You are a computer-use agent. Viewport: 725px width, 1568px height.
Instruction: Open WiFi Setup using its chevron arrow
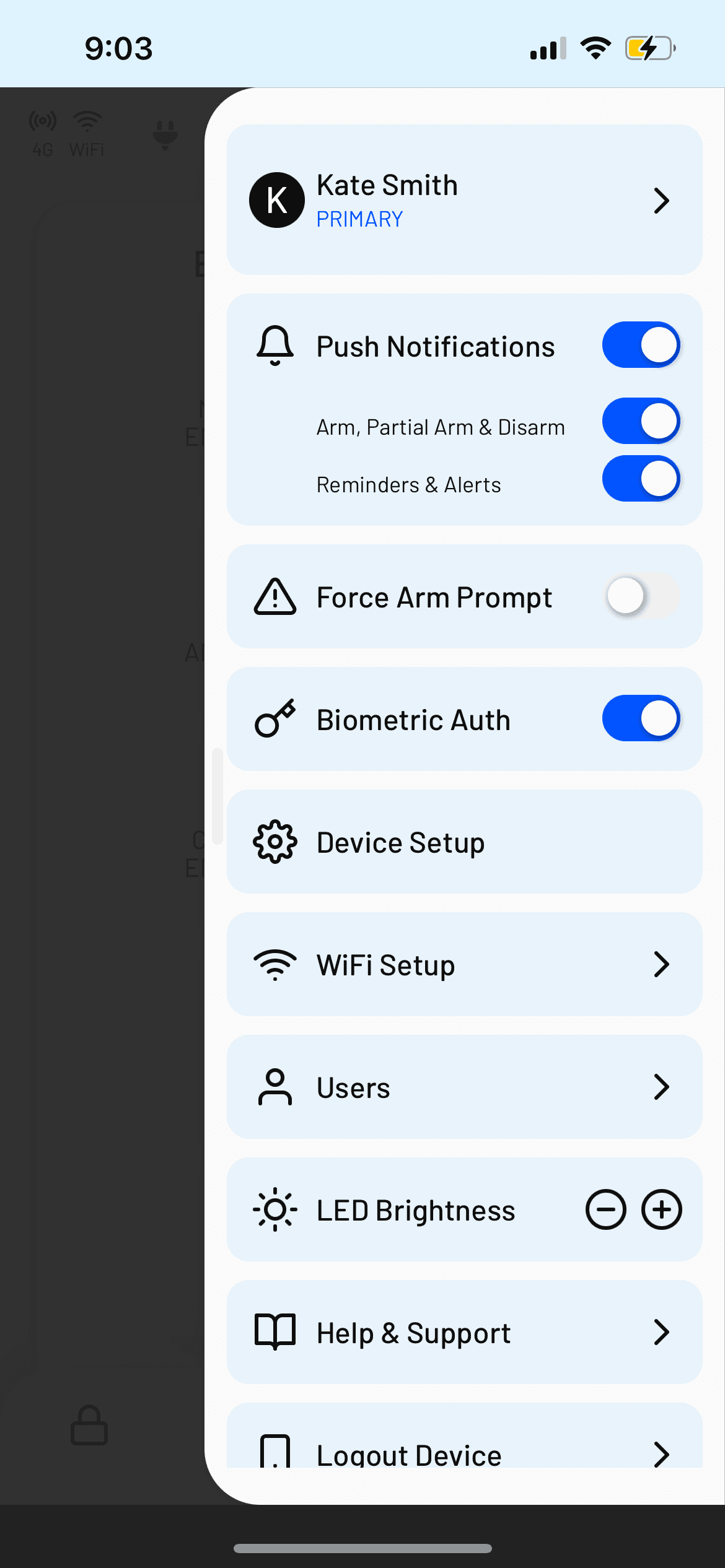coord(662,964)
